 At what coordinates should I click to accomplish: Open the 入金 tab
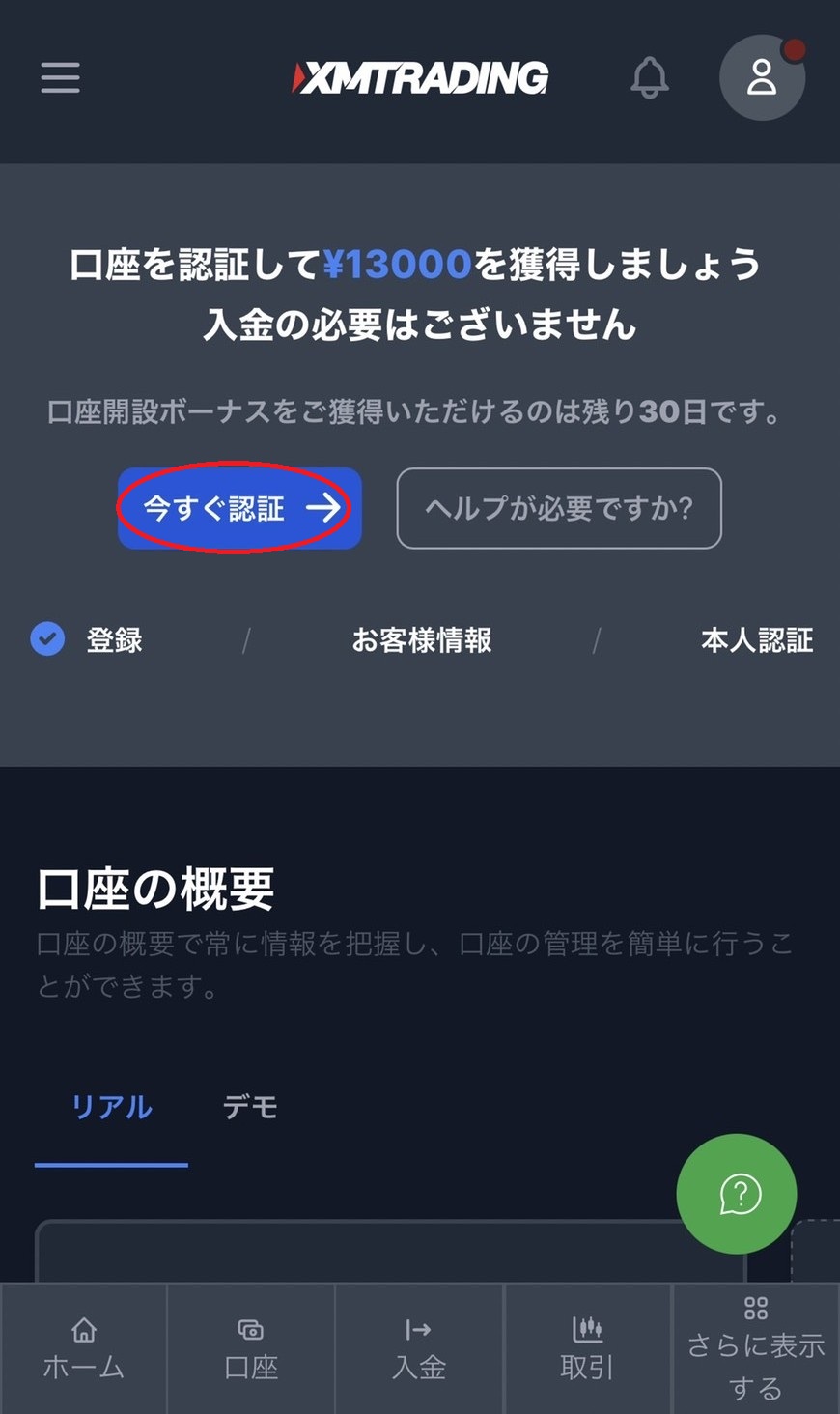click(x=419, y=1348)
